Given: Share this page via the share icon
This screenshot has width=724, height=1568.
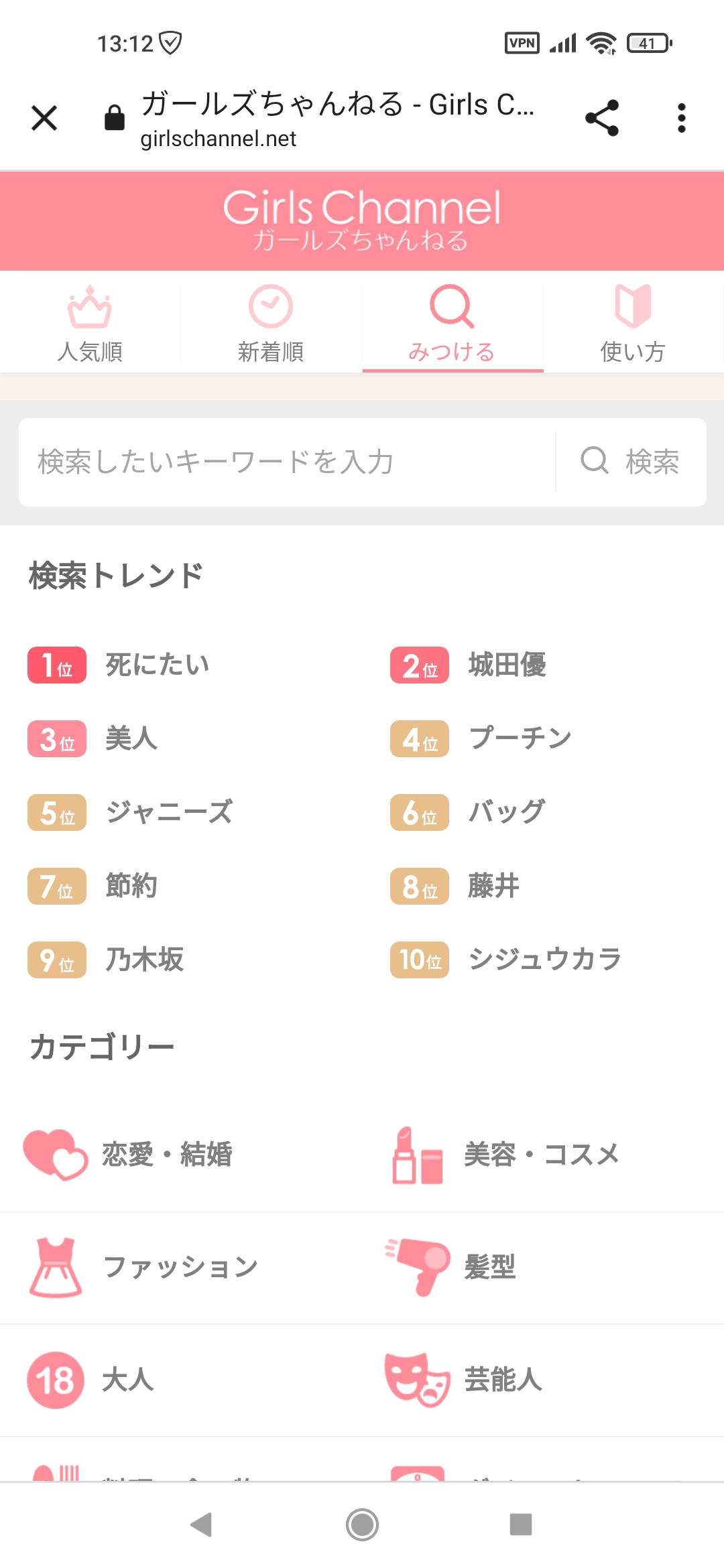Looking at the screenshot, I should (601, 119).
